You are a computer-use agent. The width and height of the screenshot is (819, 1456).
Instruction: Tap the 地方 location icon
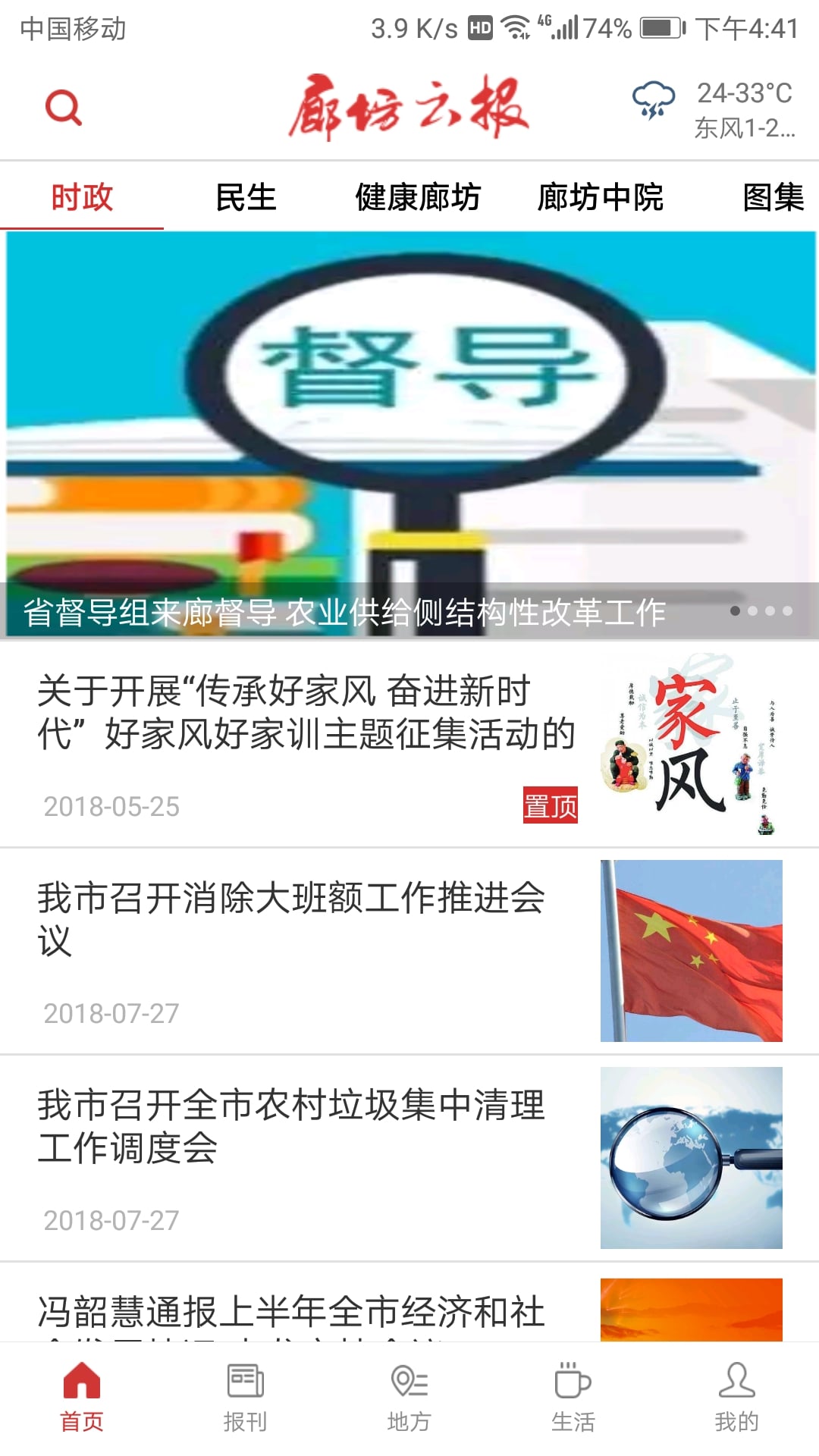point(408,1395)
